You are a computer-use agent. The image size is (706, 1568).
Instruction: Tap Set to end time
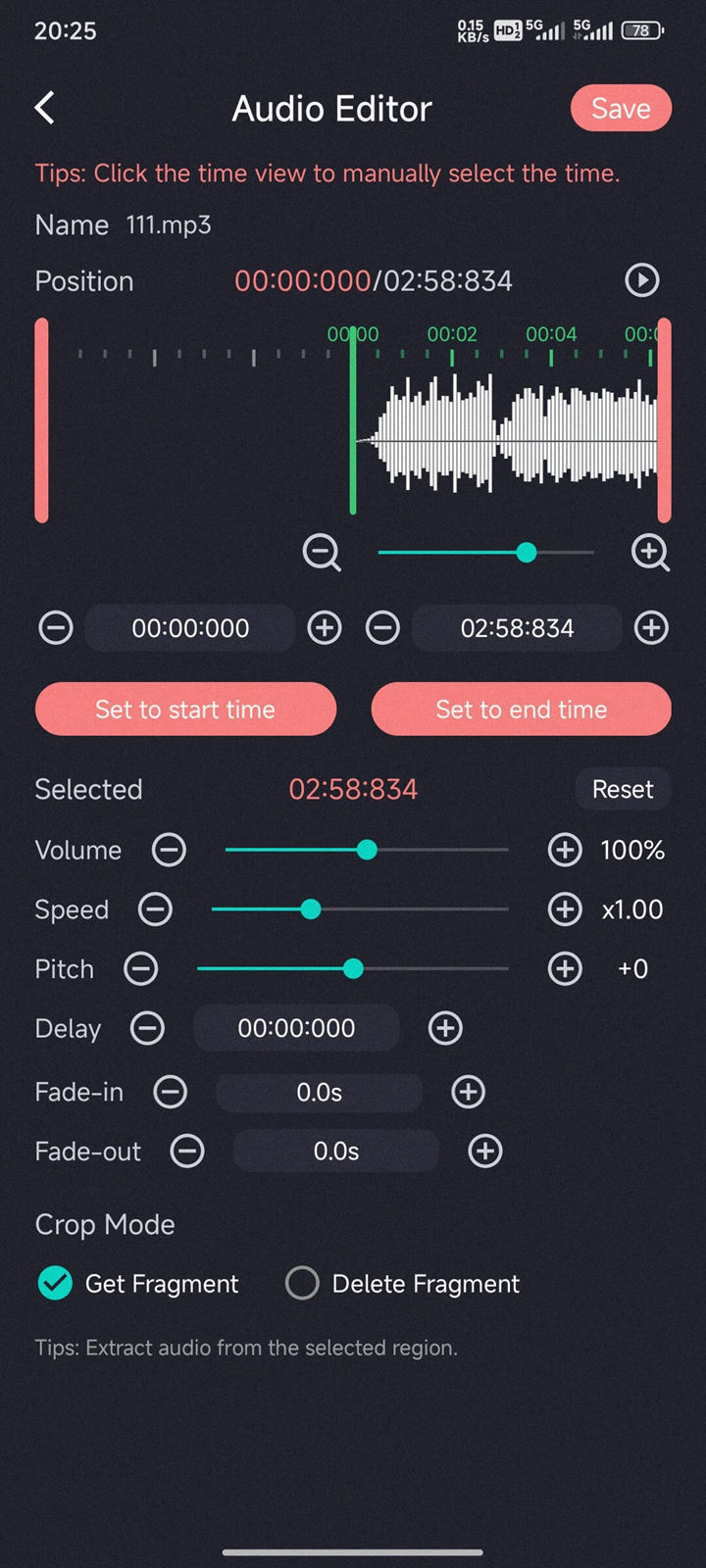521,710
